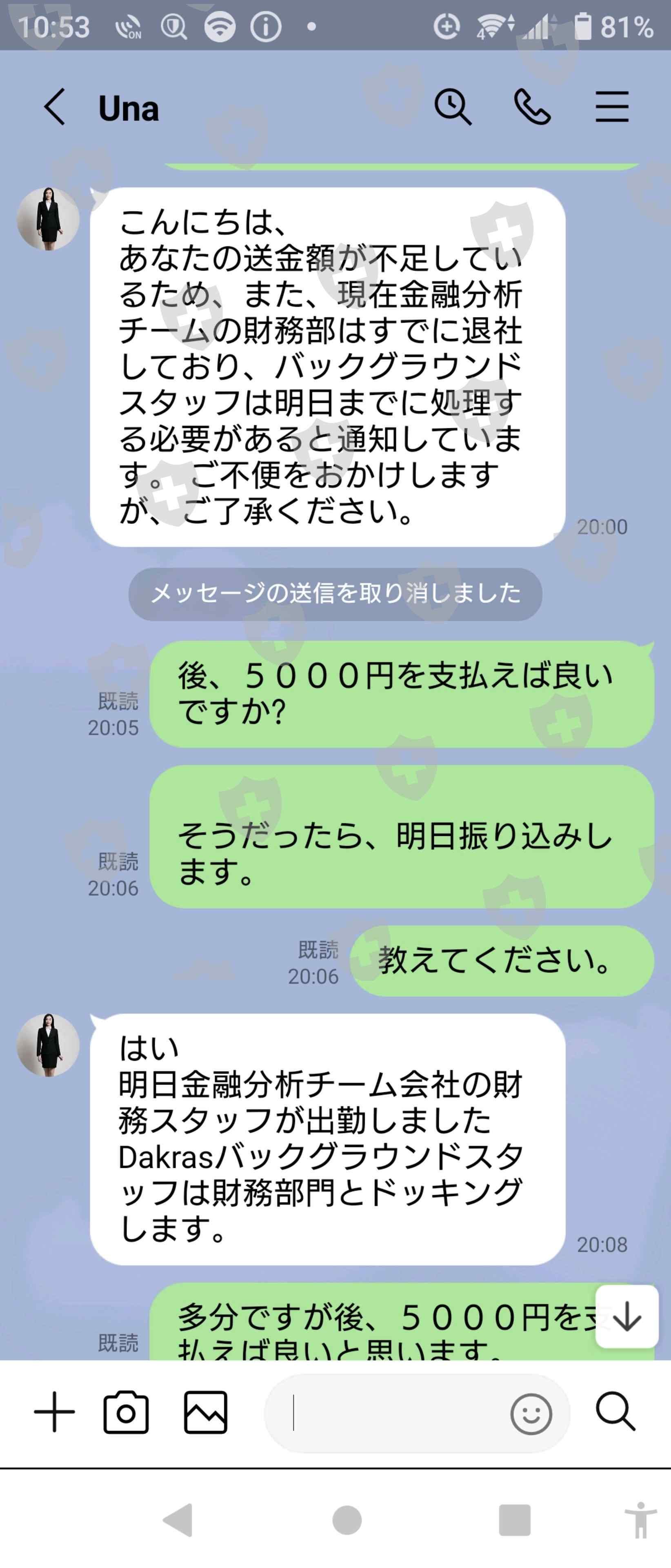Open the emoji and sticker picker

[531, 1414]
